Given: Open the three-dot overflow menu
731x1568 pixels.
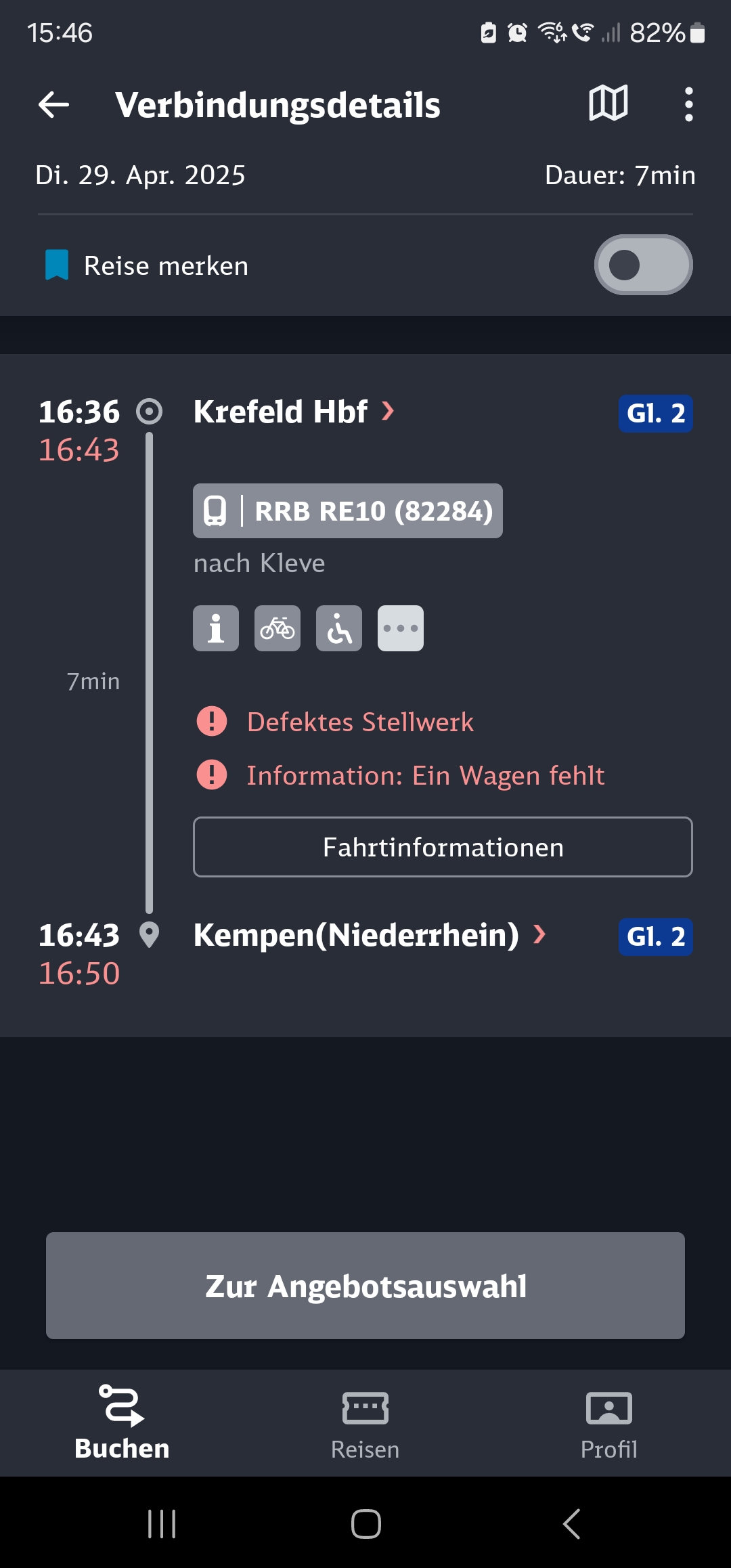Looking at the screenshot, I should coord(688,104).
